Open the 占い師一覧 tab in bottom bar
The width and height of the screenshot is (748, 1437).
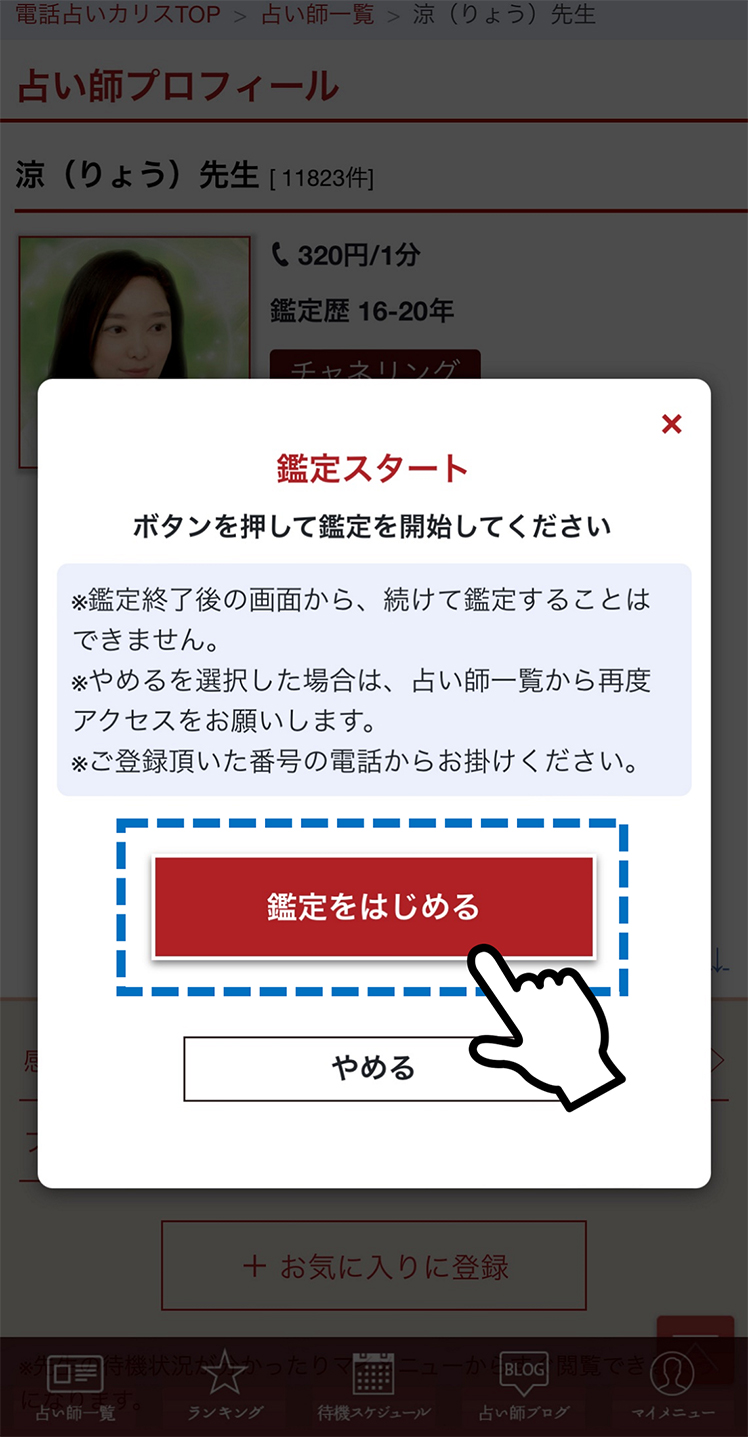(x=75, y=1388)
